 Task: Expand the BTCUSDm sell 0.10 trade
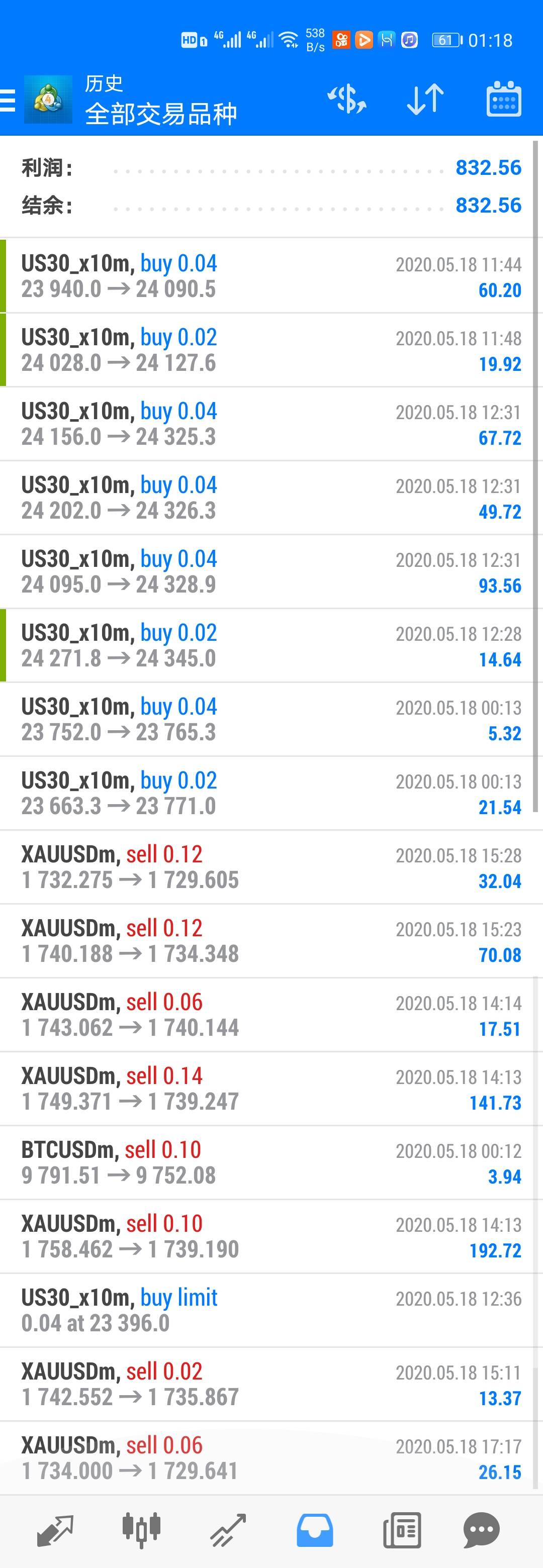point(271,1162)
